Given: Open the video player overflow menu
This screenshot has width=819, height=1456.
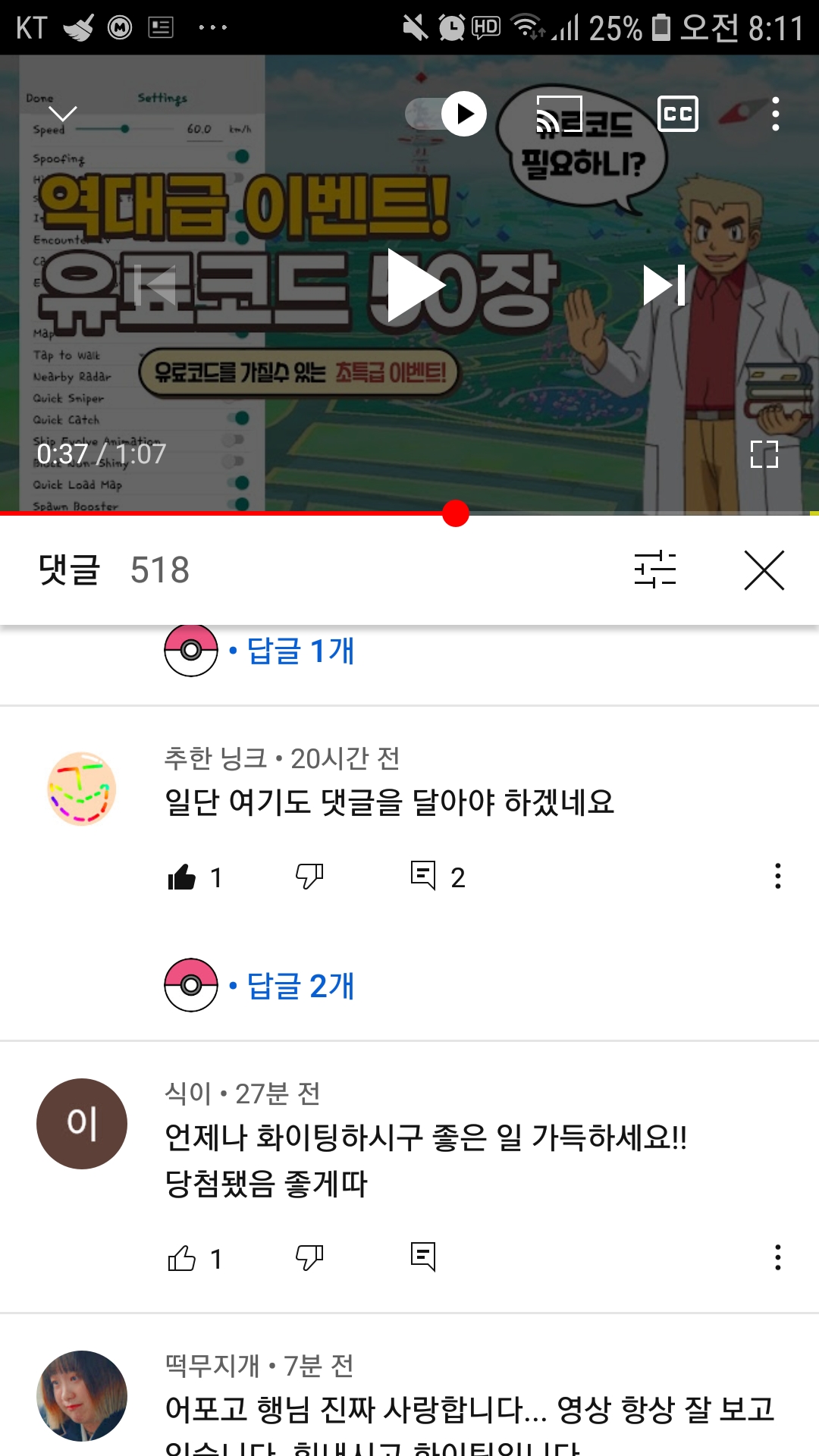Looking at the screenshot, I should pos(775,114).
